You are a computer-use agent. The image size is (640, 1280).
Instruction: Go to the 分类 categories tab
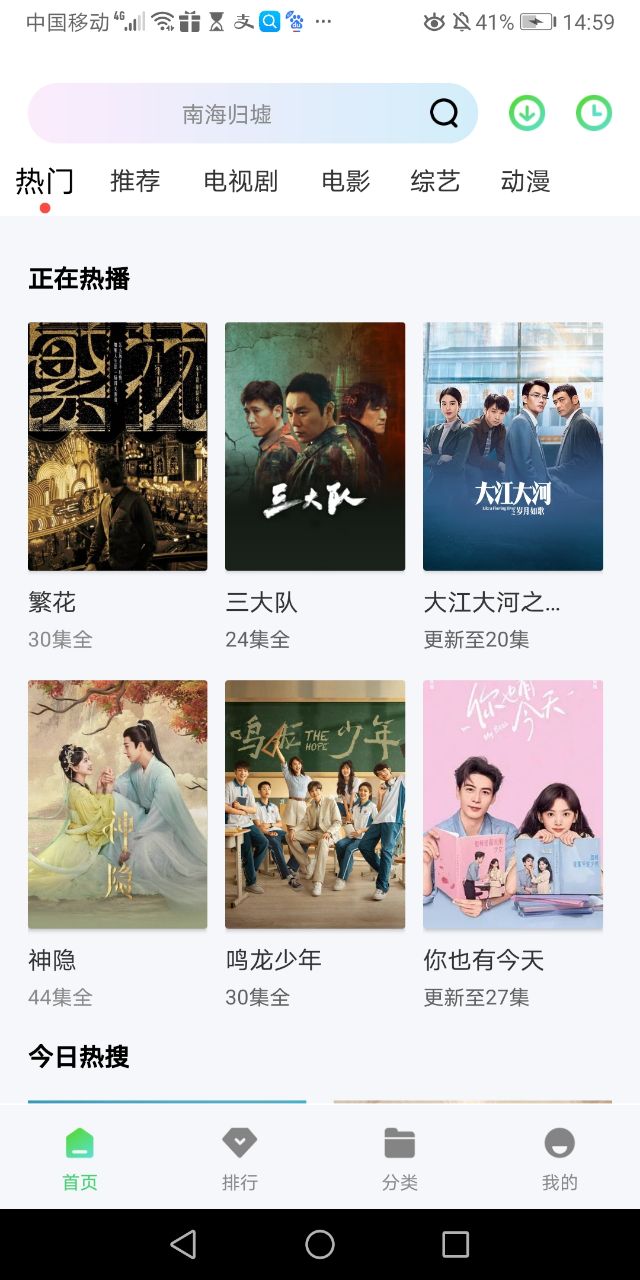(400, 1158)
